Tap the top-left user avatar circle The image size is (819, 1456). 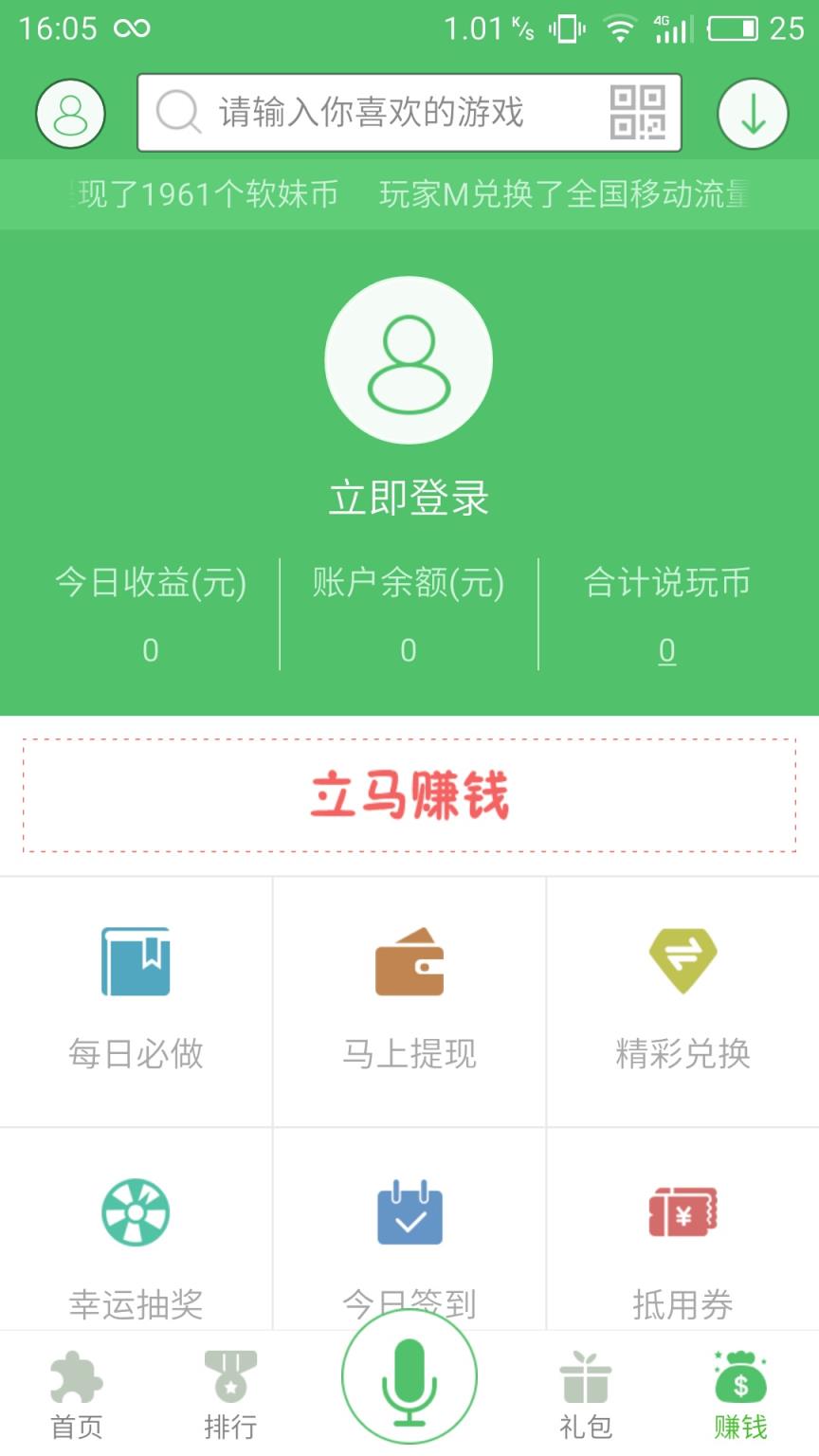69,113
